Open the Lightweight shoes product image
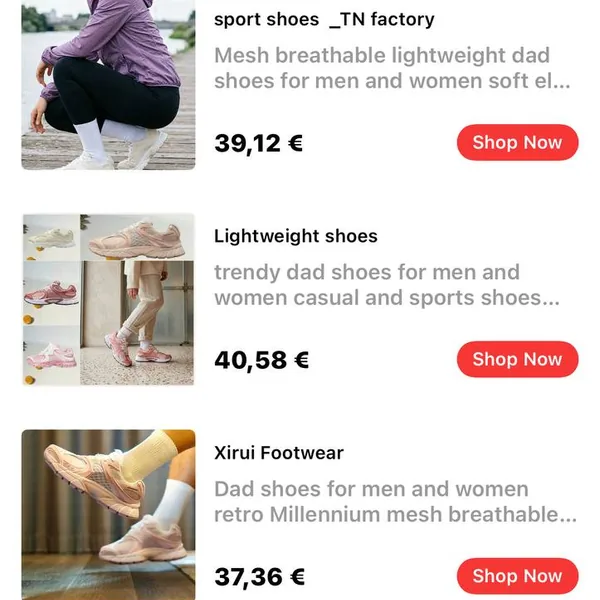Viewport: 600px width, 600px height. (x=108, y=299)
